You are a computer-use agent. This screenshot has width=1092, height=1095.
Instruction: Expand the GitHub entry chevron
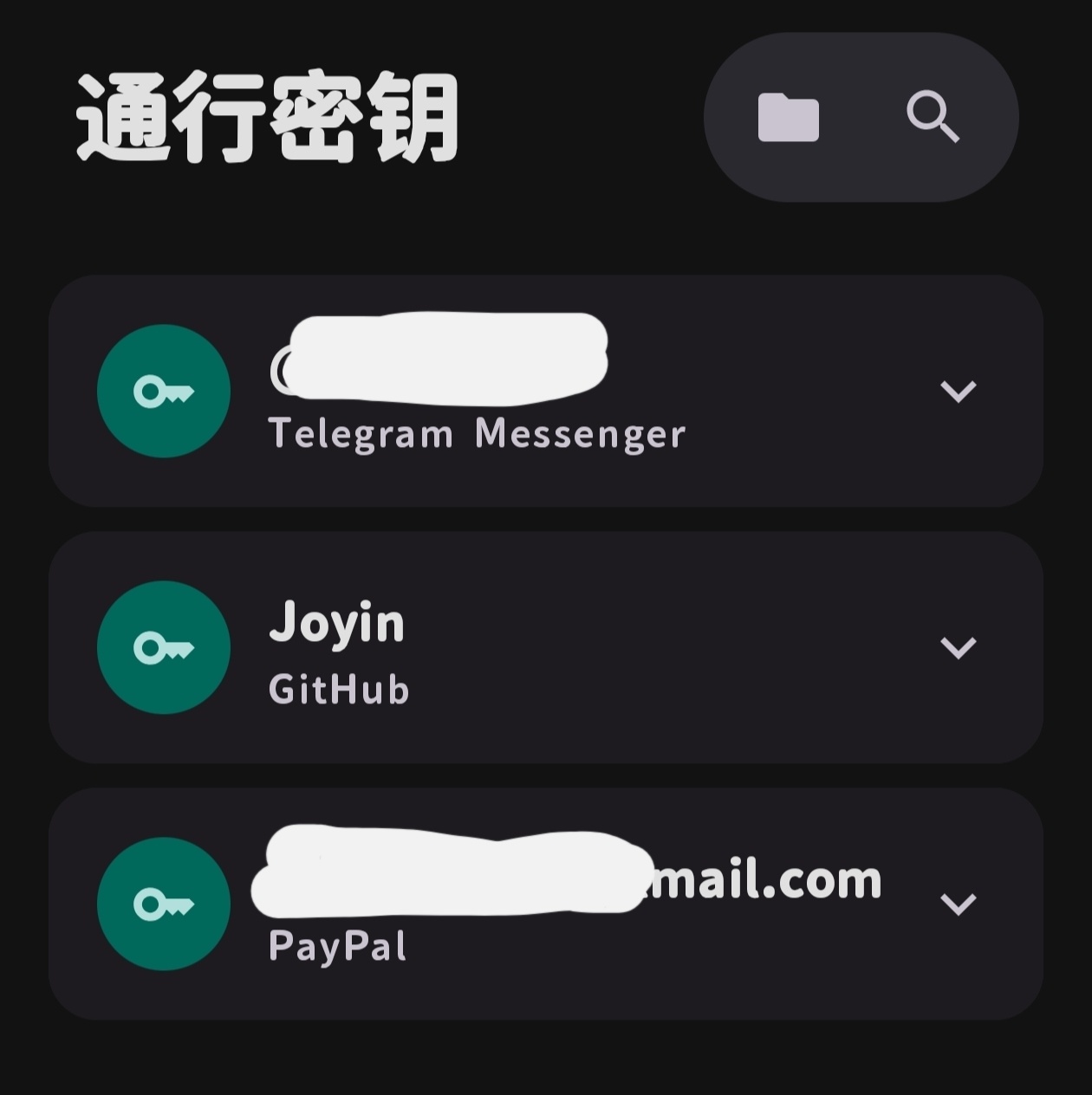[958, 647]
